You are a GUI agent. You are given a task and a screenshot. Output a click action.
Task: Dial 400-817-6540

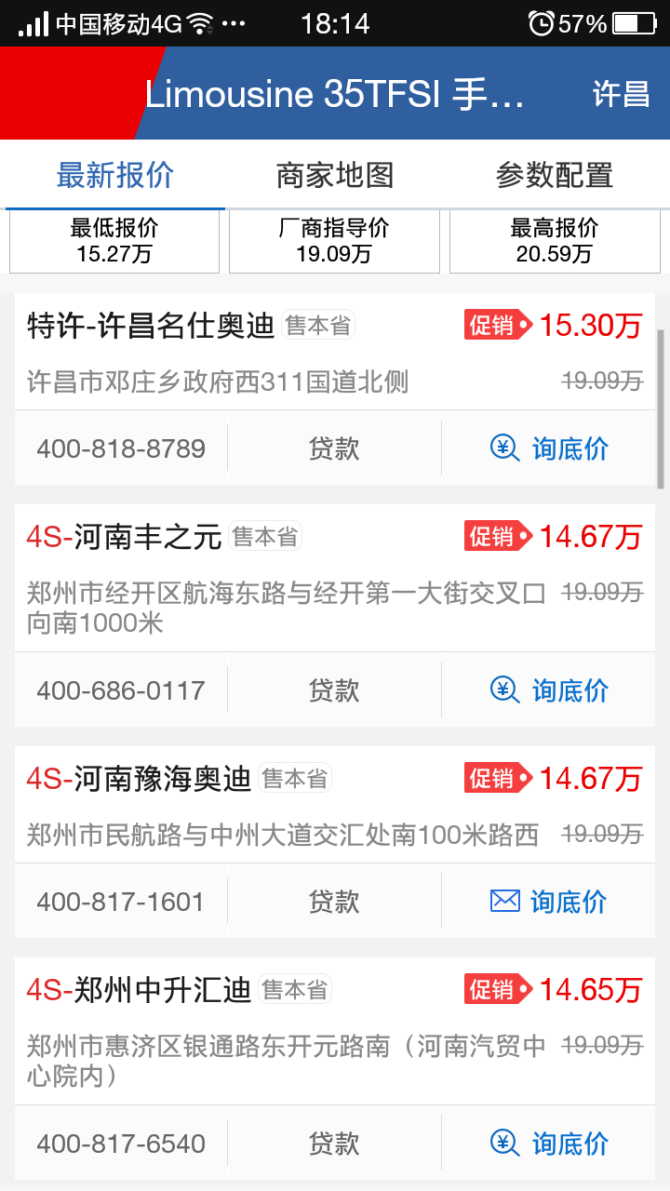121,1143
